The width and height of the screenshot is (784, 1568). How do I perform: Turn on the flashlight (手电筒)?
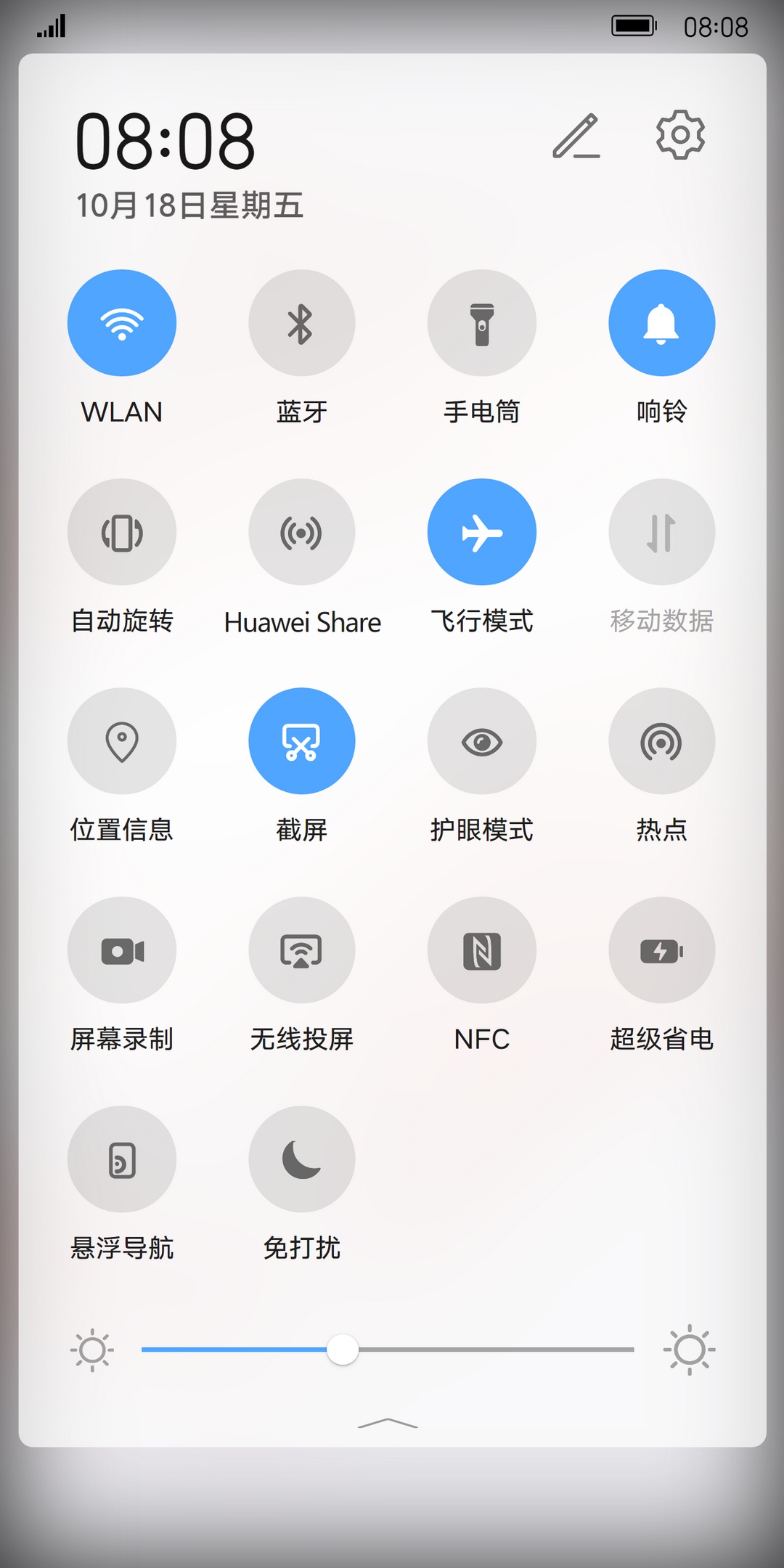(481, 323)
